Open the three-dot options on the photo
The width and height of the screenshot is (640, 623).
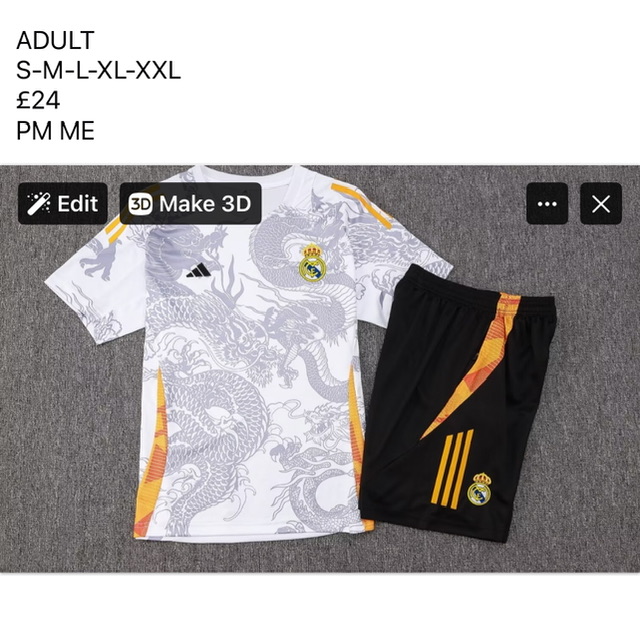pos(547,204)
